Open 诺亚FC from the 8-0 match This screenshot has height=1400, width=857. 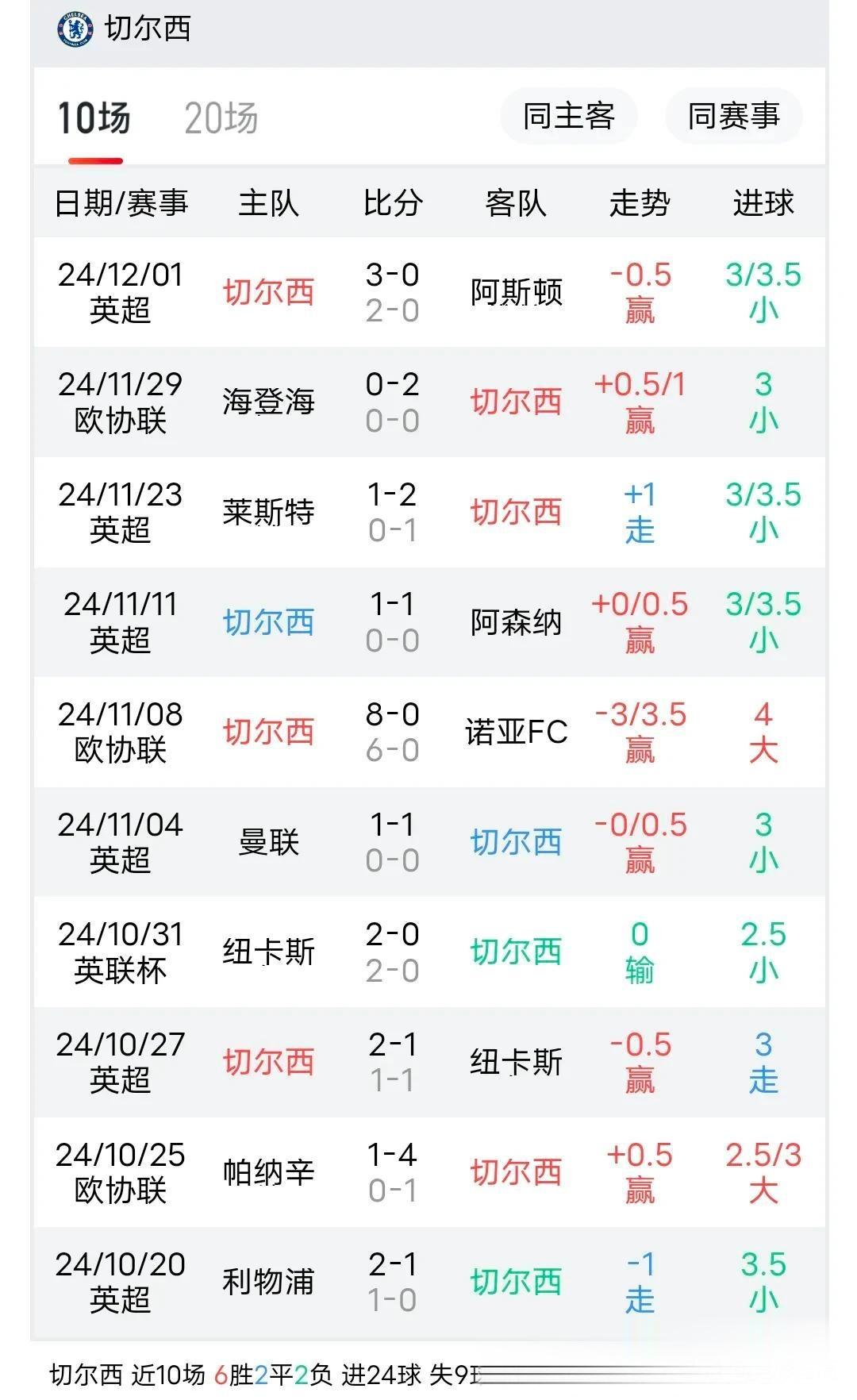tap(515, 733)
